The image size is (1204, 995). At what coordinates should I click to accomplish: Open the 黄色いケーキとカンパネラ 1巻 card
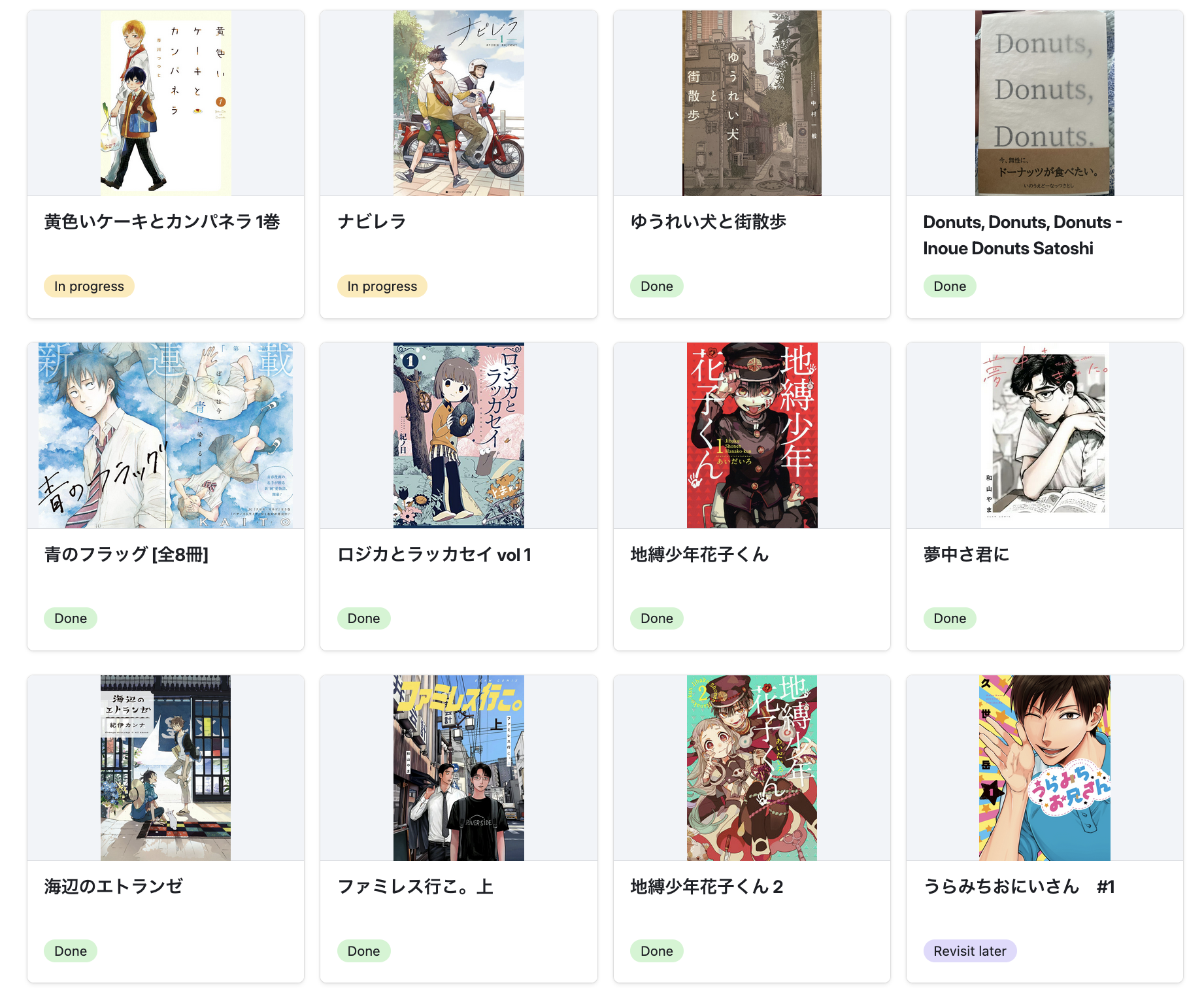tap(161, 222)
